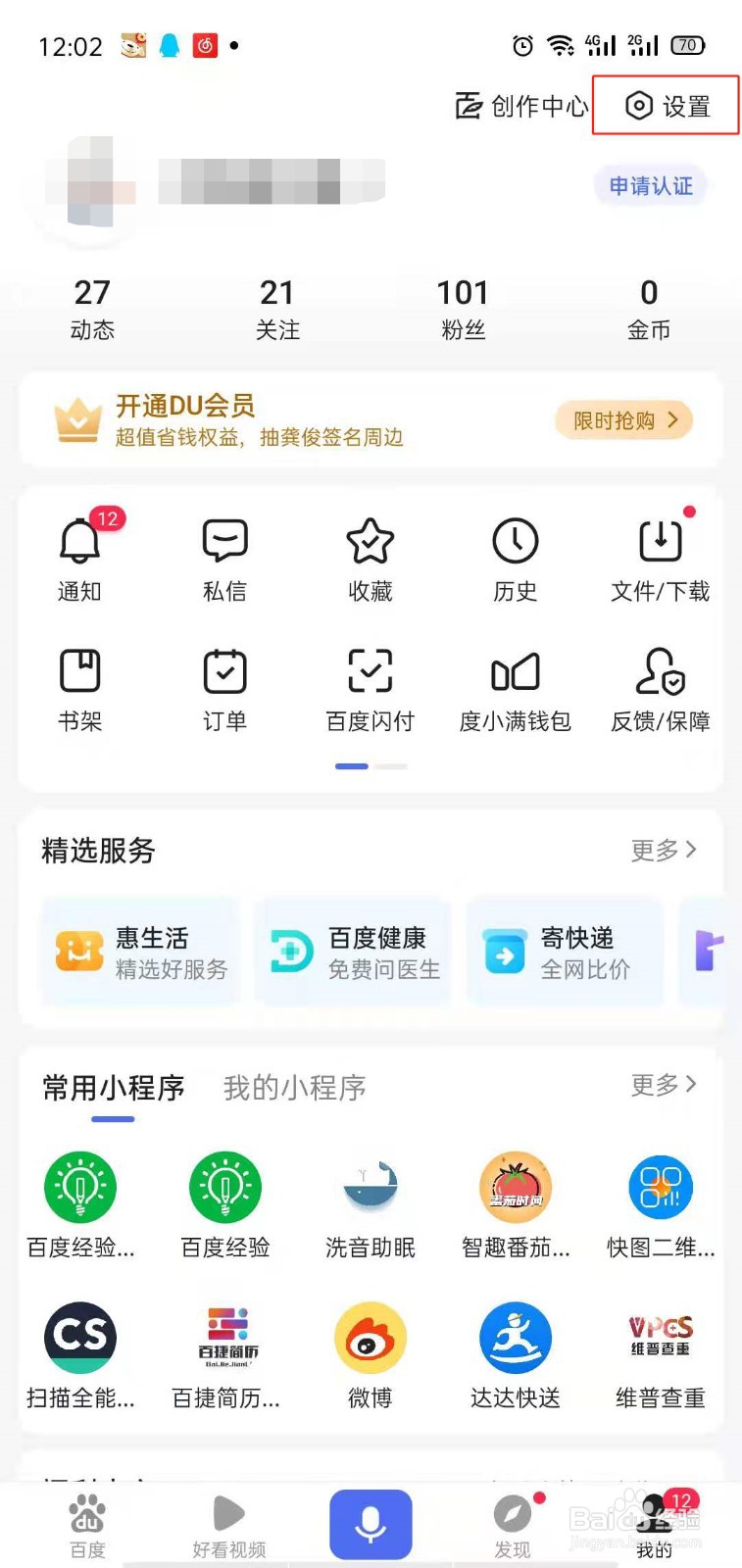The image size is (742, 1568).
Task: Launch the 微博 mini program
Action: point(370,1354)
